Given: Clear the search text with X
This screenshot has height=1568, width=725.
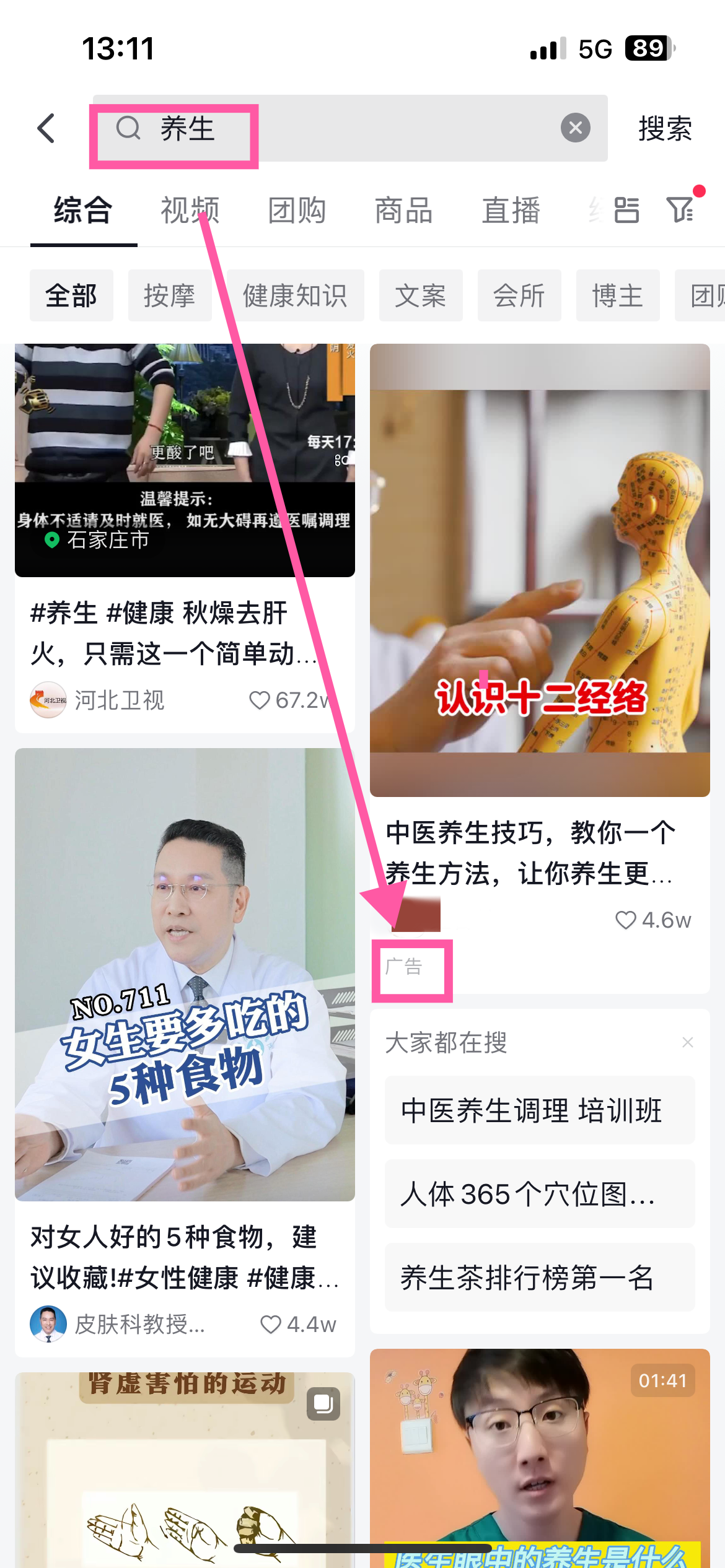Looking at the screenshot, I should 575,128.
